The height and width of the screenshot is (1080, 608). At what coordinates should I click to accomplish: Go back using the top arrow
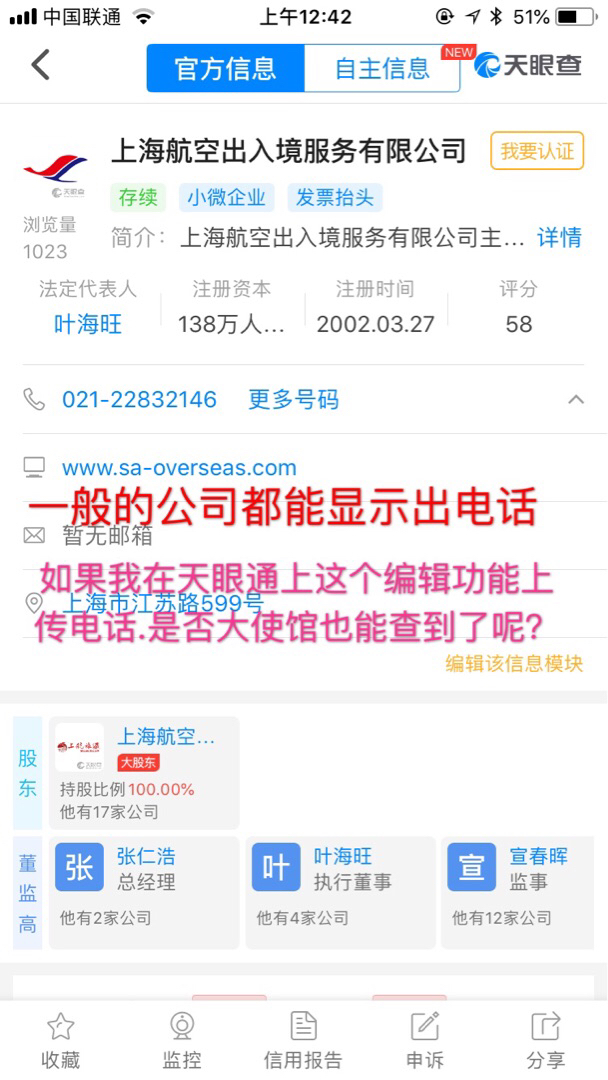pyautogui.click(x=40, y=66)
